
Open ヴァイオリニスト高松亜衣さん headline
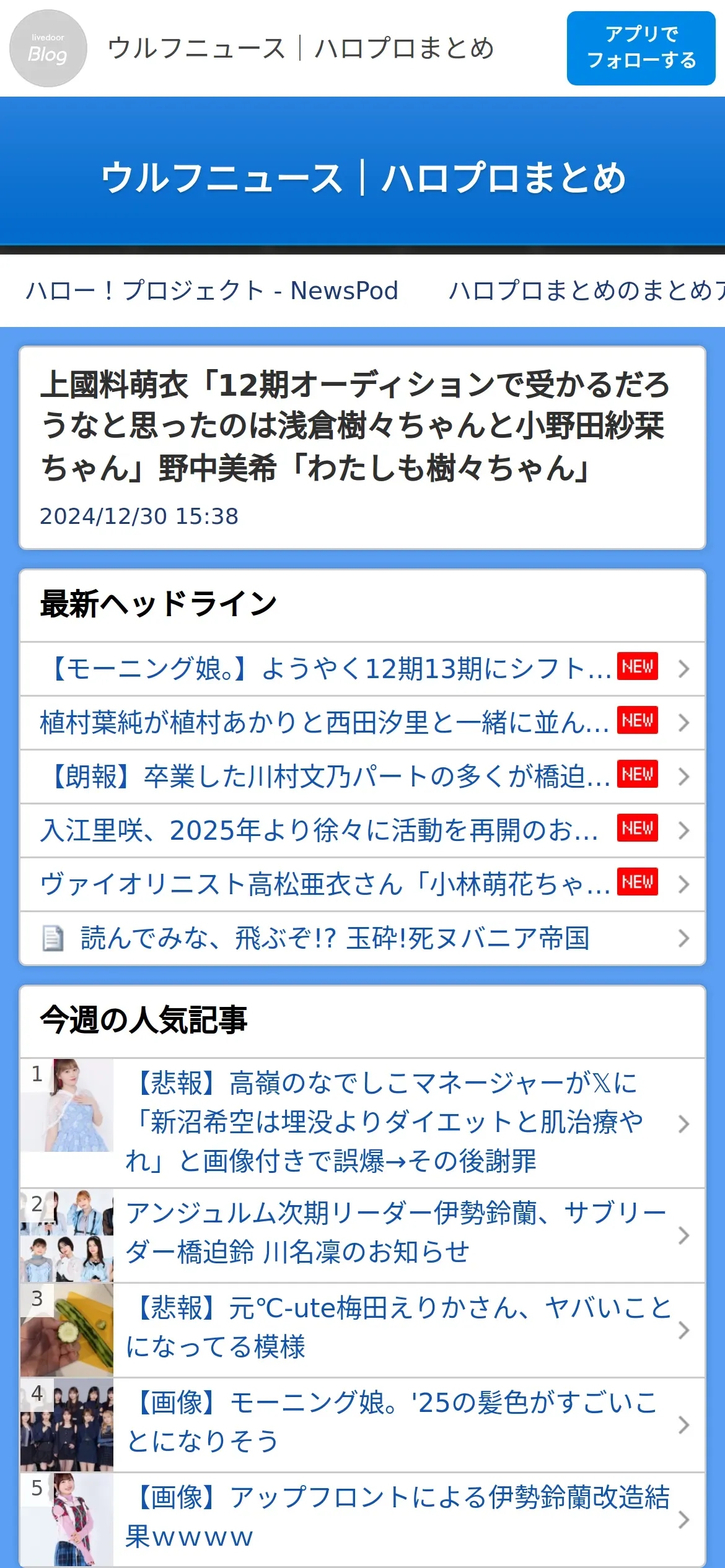[x=362, y=884]
